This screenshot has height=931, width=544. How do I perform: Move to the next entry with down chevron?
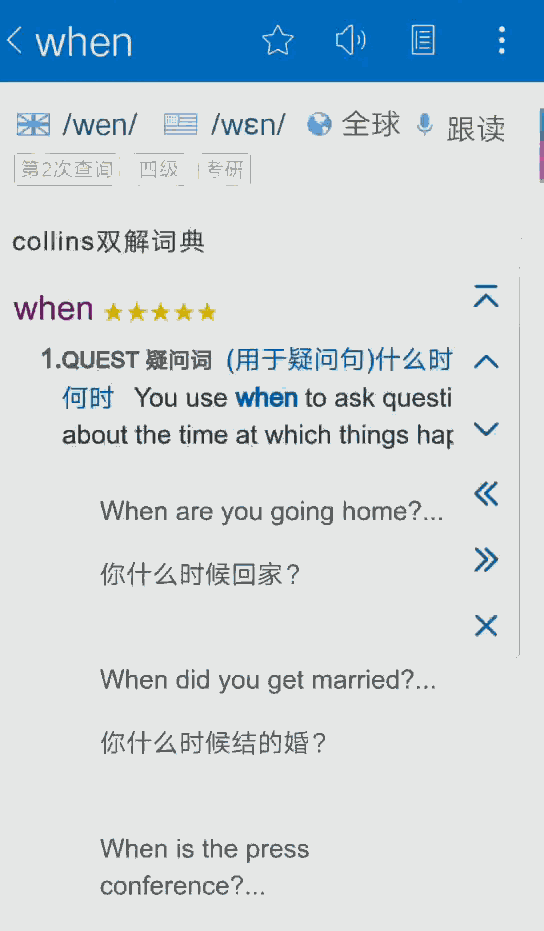[486, 429]
